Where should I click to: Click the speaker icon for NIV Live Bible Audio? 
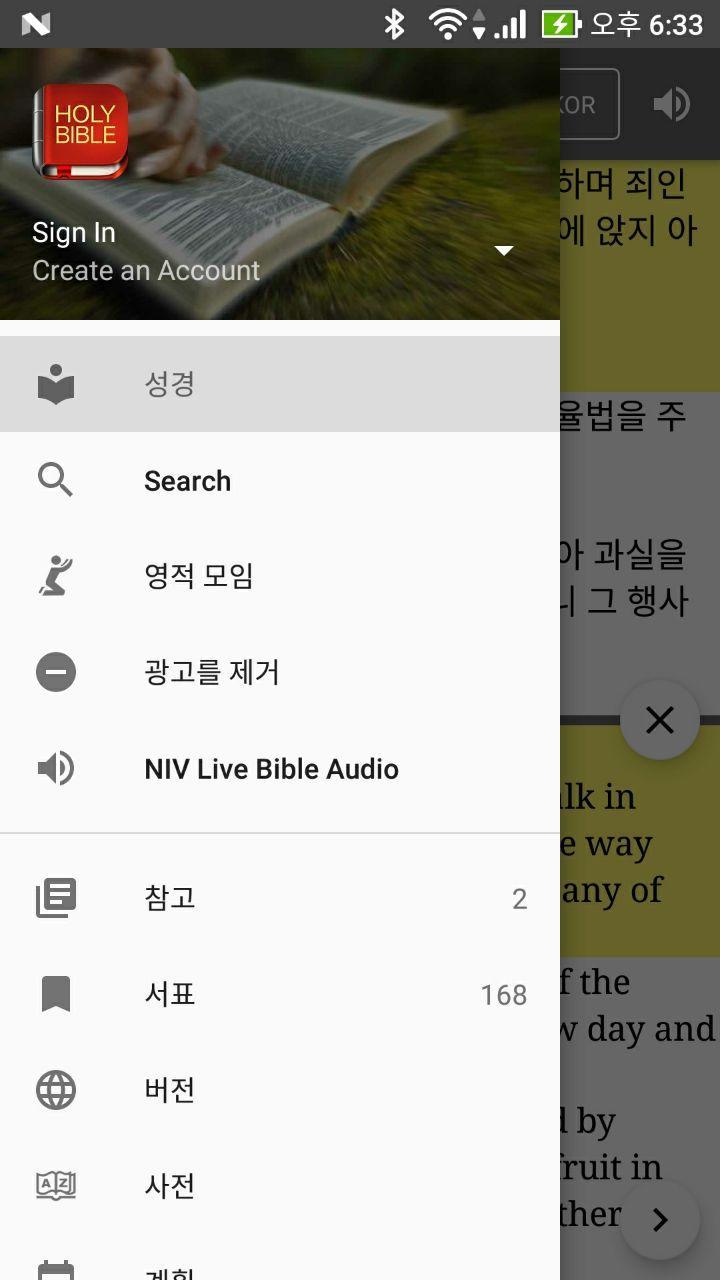(x=55, y=768)
